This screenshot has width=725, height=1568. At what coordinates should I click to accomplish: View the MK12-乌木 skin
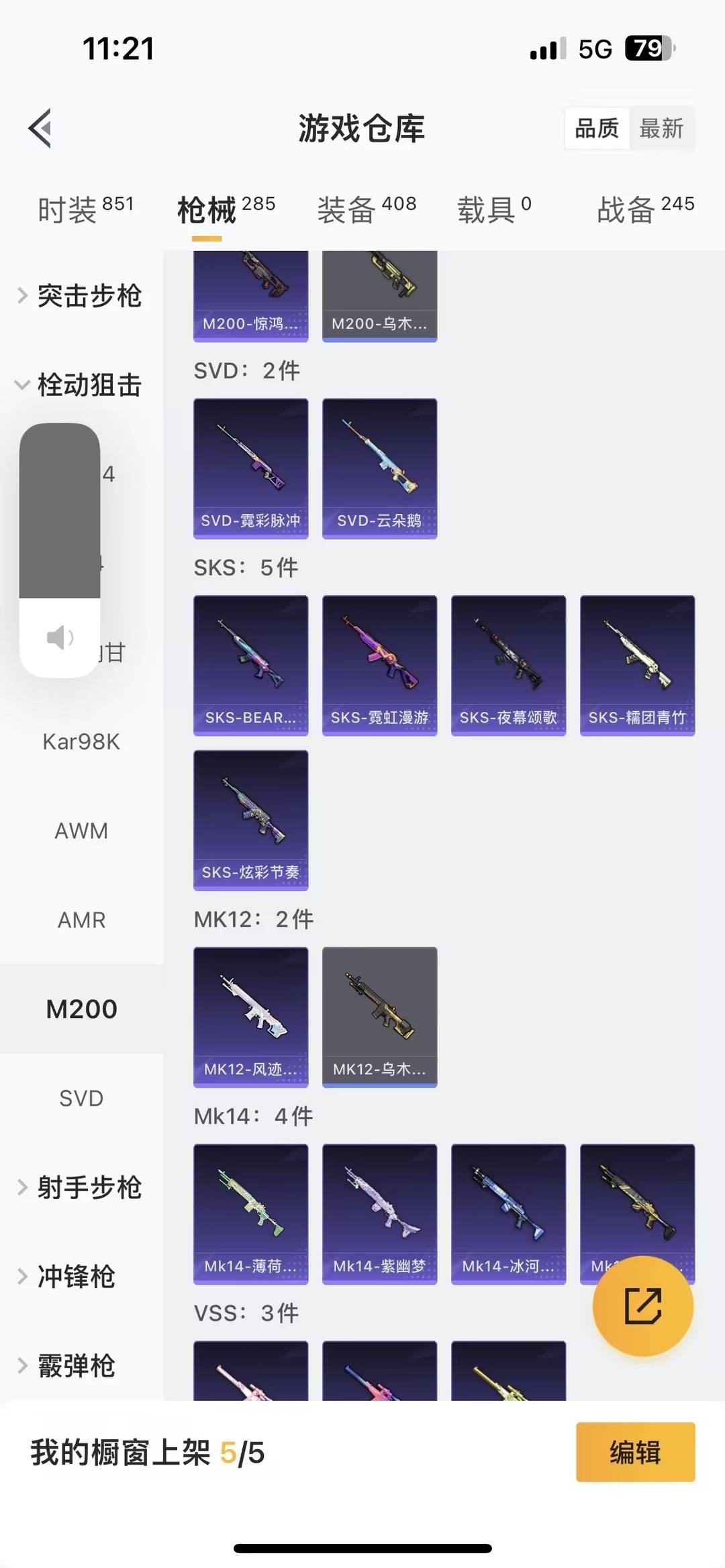point(379,1016)
